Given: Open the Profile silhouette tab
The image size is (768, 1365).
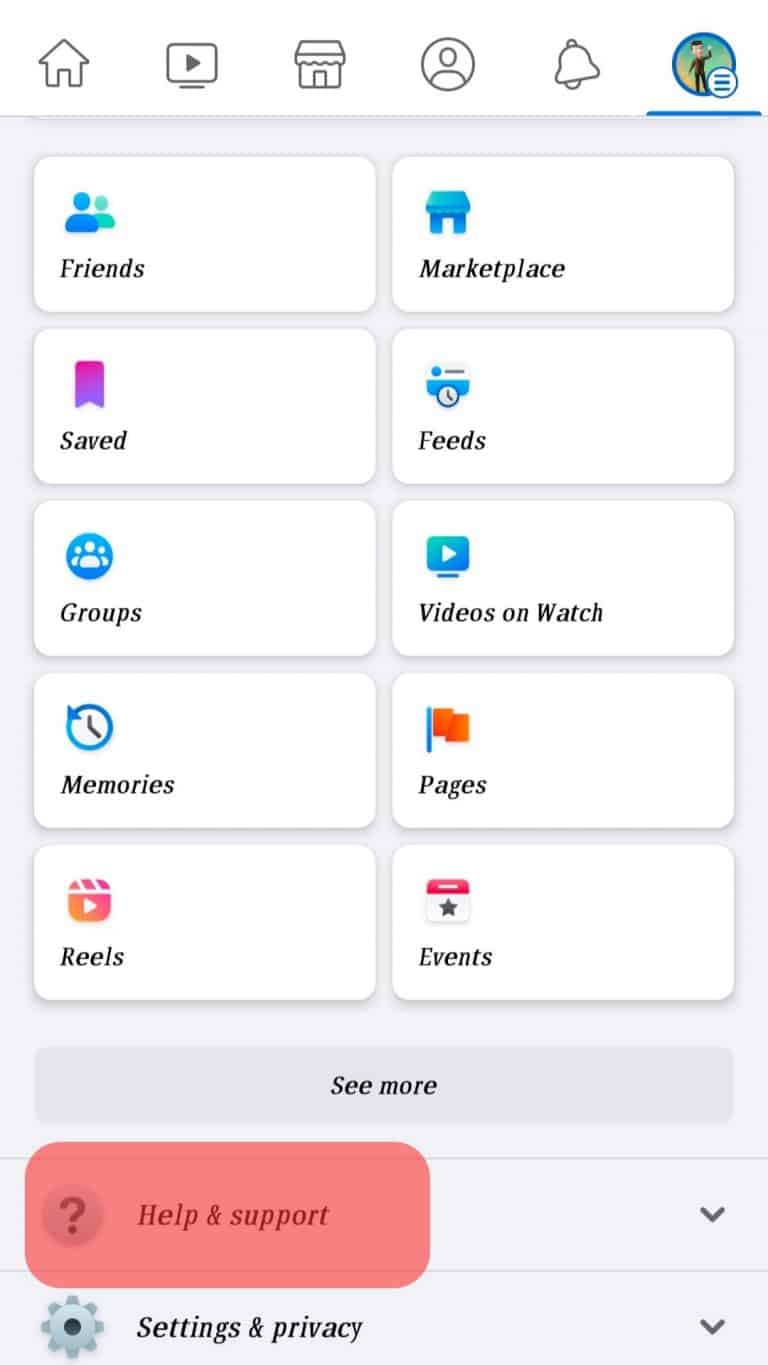Looking at the screenshot, I should (x=447, y=62).
